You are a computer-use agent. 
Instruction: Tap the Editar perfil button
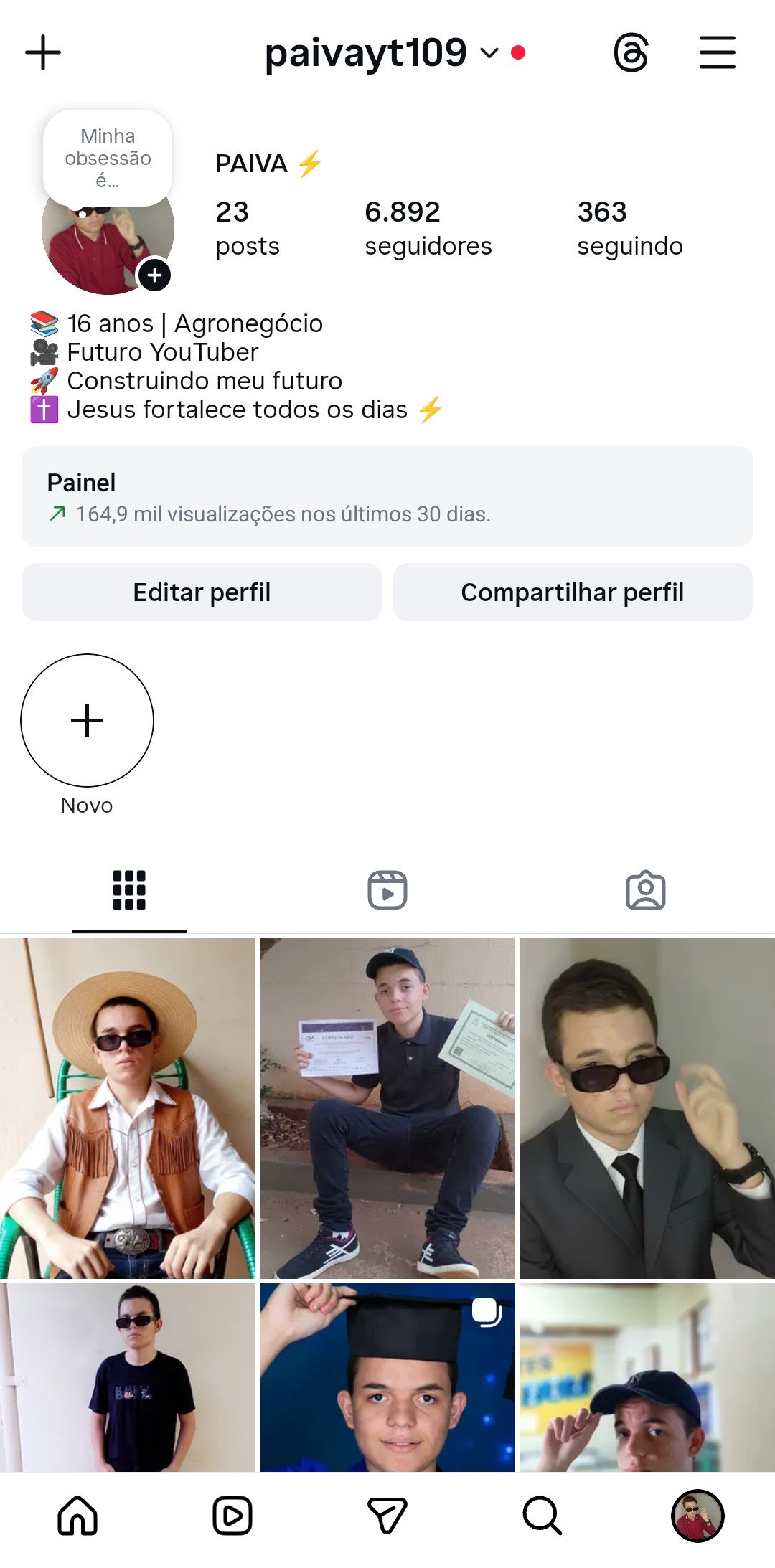coord(202,592)
